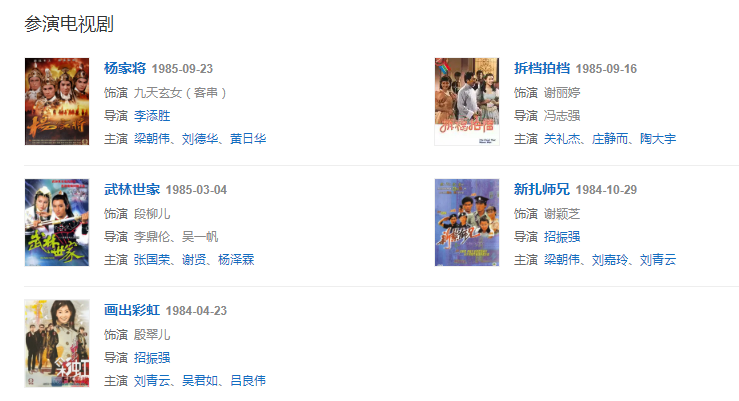Screen dimensions: 739x401
Task: View actress 刘嘉玲's profile
Action: point(610,260)
